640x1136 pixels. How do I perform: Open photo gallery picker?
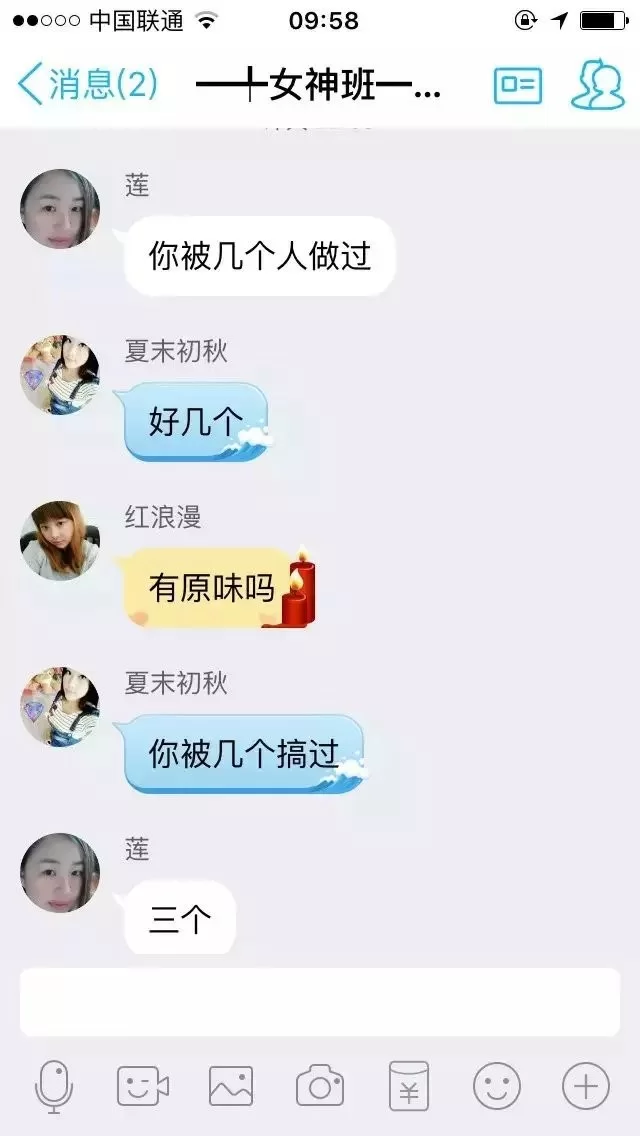pyautogui.click(x=231, y=1086)
